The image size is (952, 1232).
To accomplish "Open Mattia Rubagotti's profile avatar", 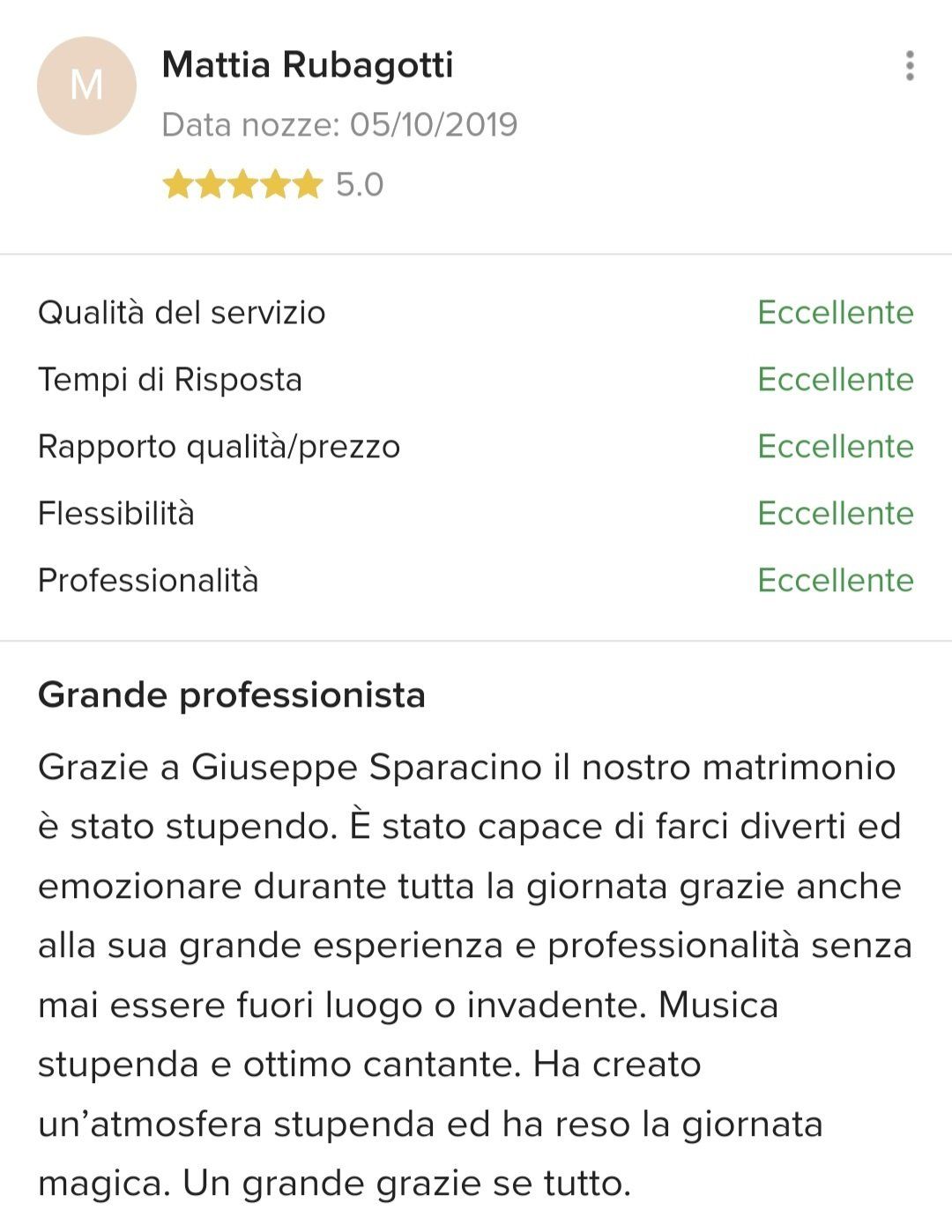I will [x=86, y=85].
